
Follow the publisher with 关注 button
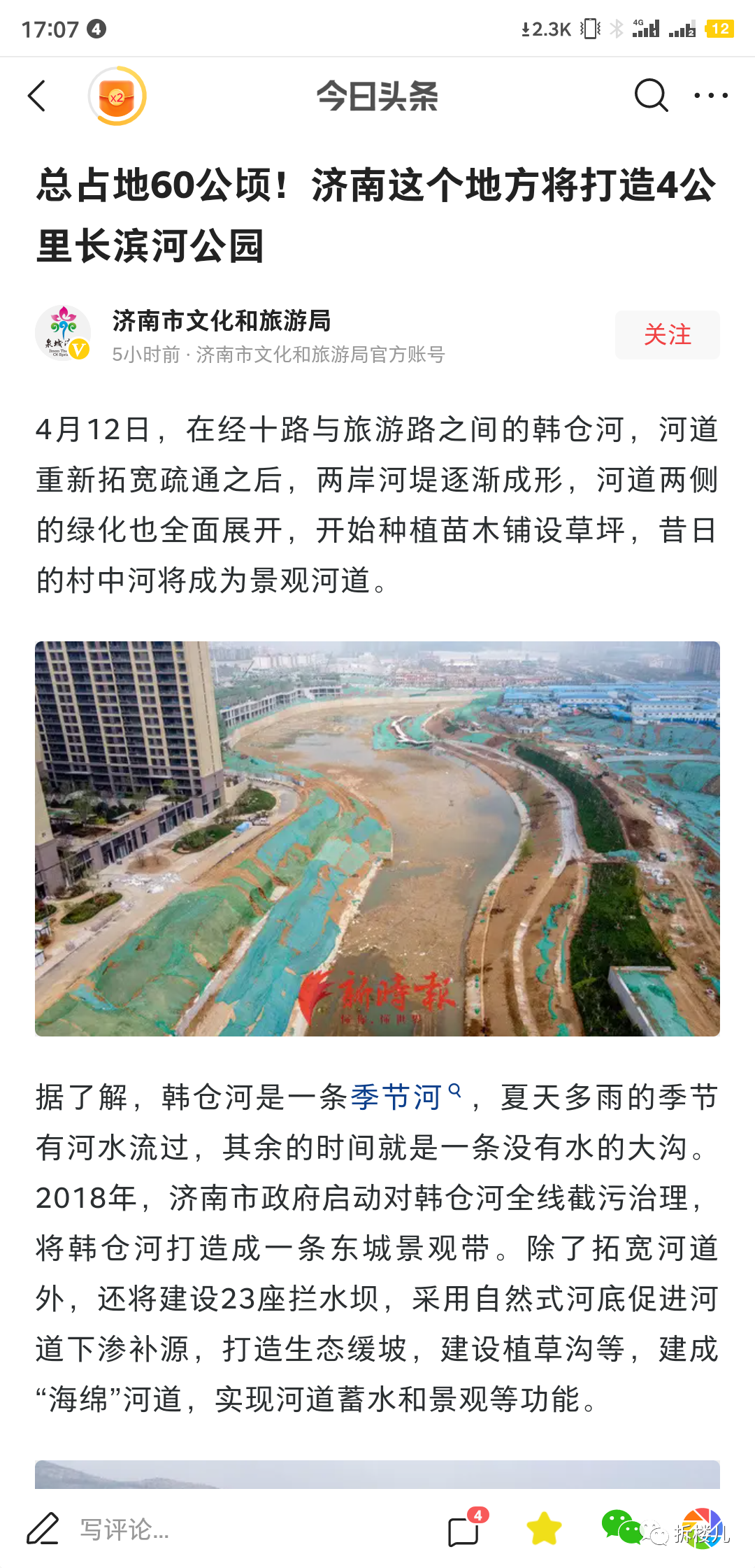(x=667, y=334)
